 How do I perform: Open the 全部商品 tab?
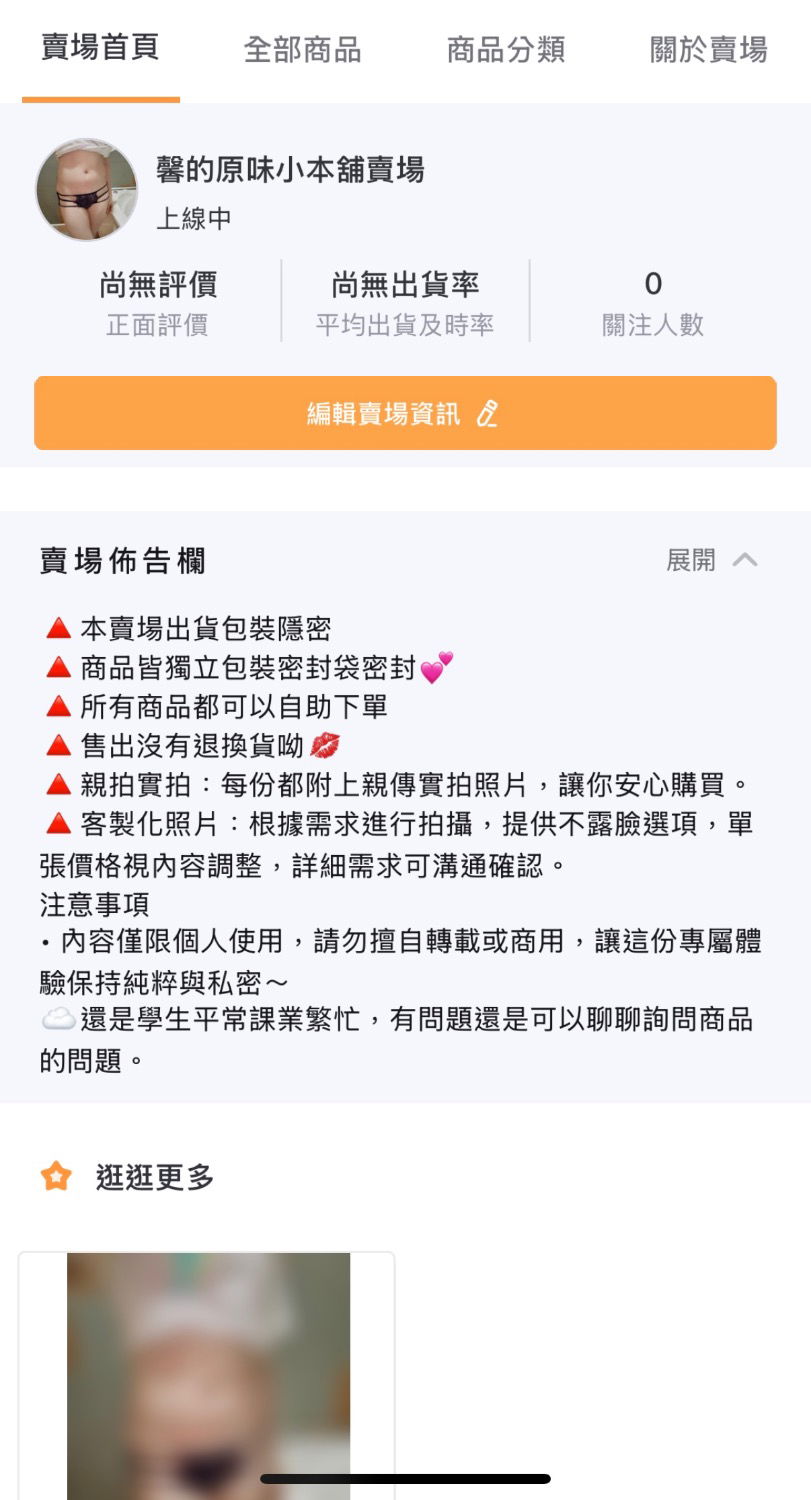click(x=302, y=50)
